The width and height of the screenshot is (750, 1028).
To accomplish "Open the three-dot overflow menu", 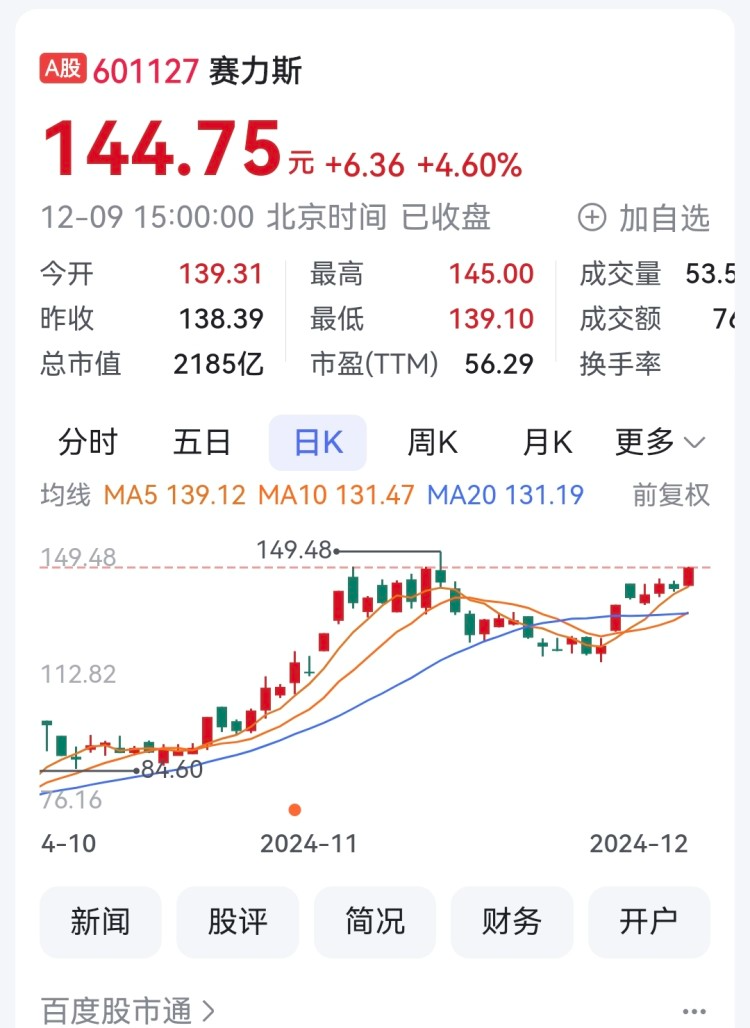I will 694,1012.
